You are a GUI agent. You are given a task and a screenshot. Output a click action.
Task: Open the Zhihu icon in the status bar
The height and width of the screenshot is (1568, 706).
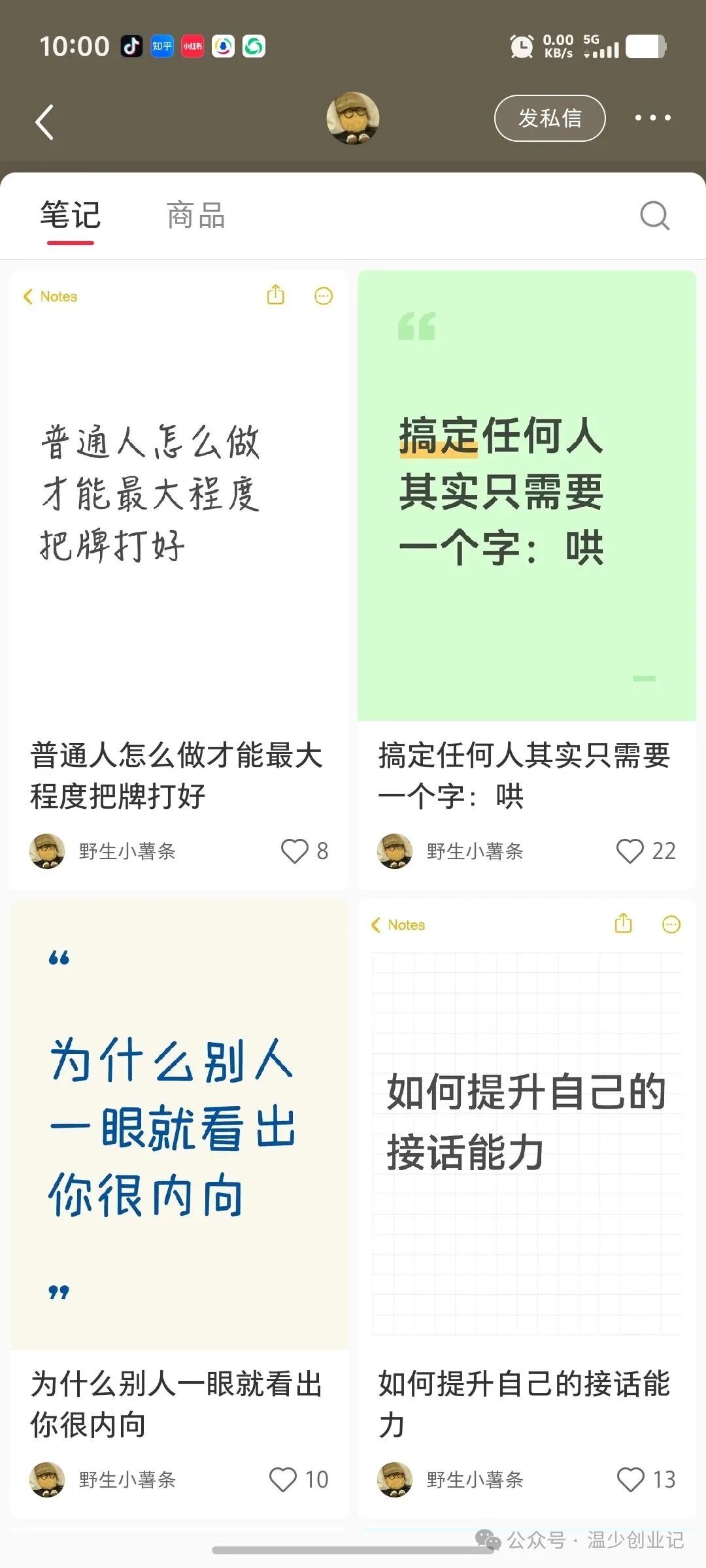coord(161,46)
